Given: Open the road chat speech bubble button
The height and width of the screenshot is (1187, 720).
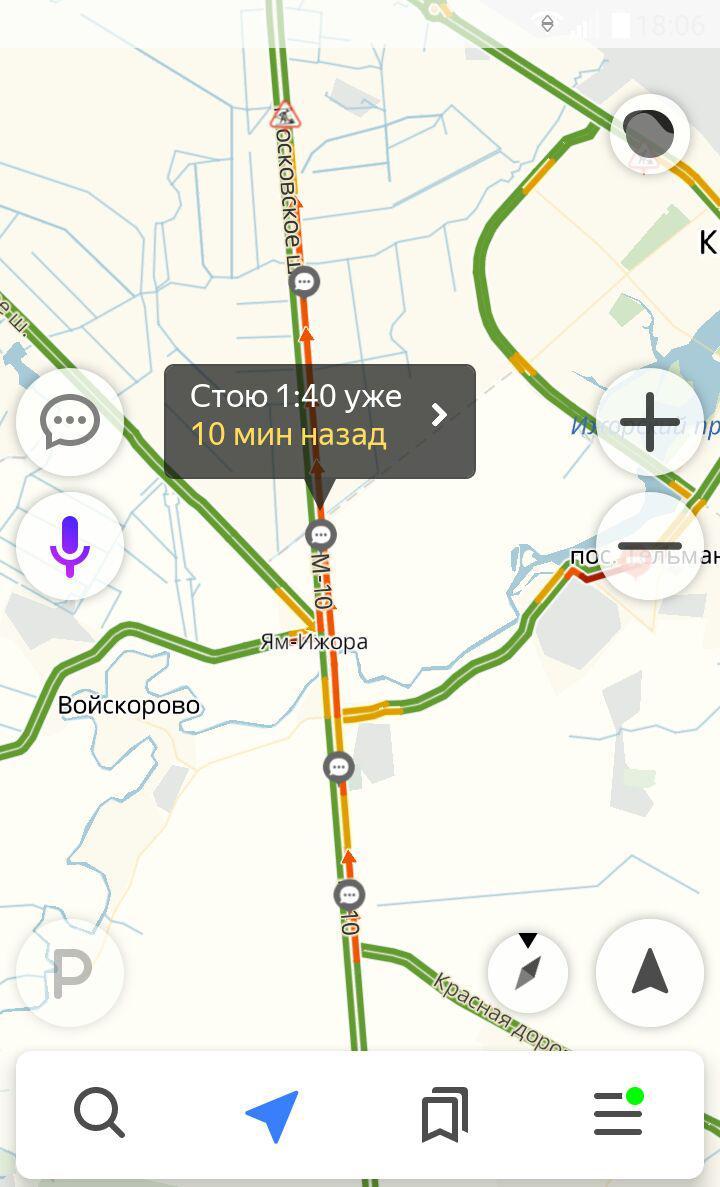Looking at the screenshot, I should 70,422.
